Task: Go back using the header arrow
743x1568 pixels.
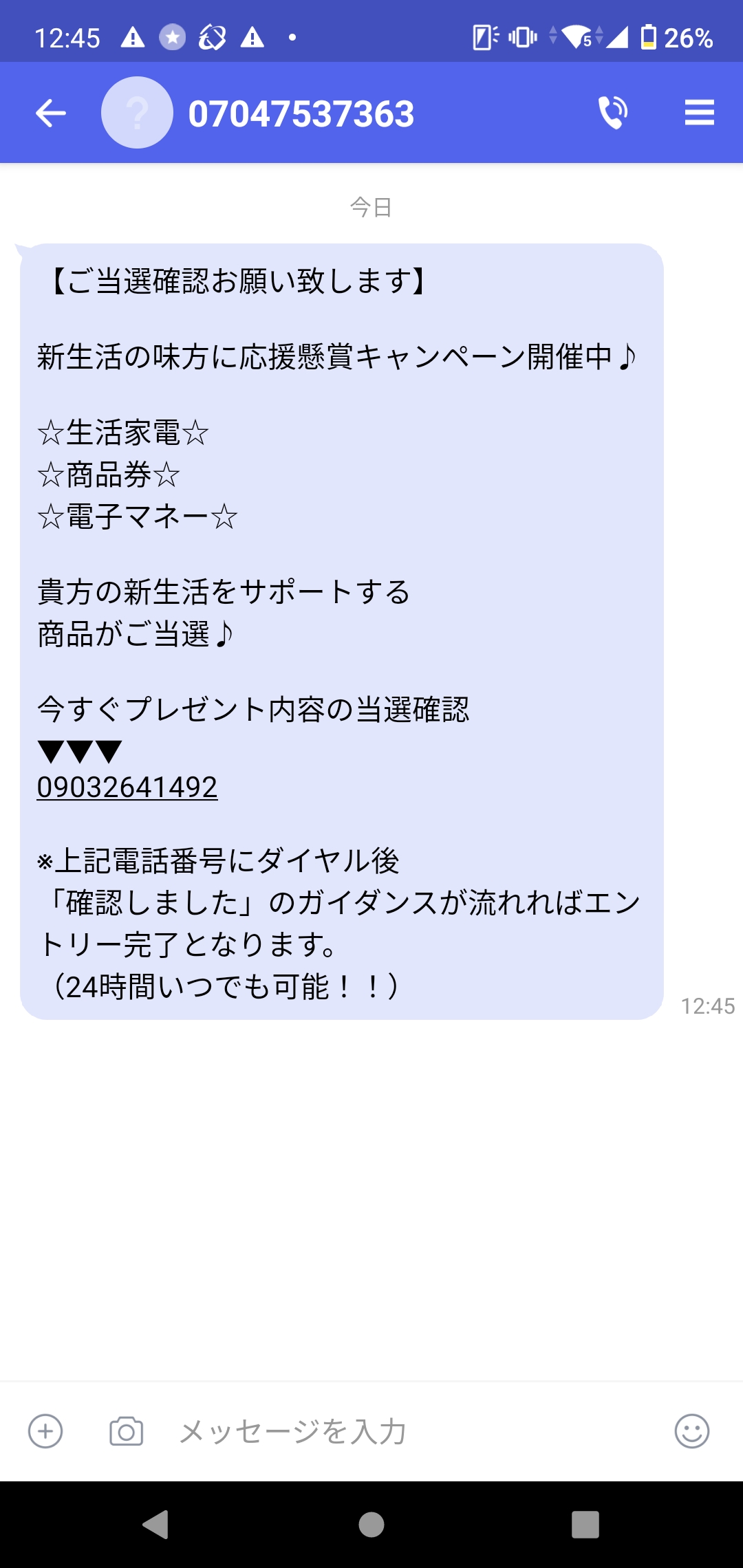Action: coord(51,113)
